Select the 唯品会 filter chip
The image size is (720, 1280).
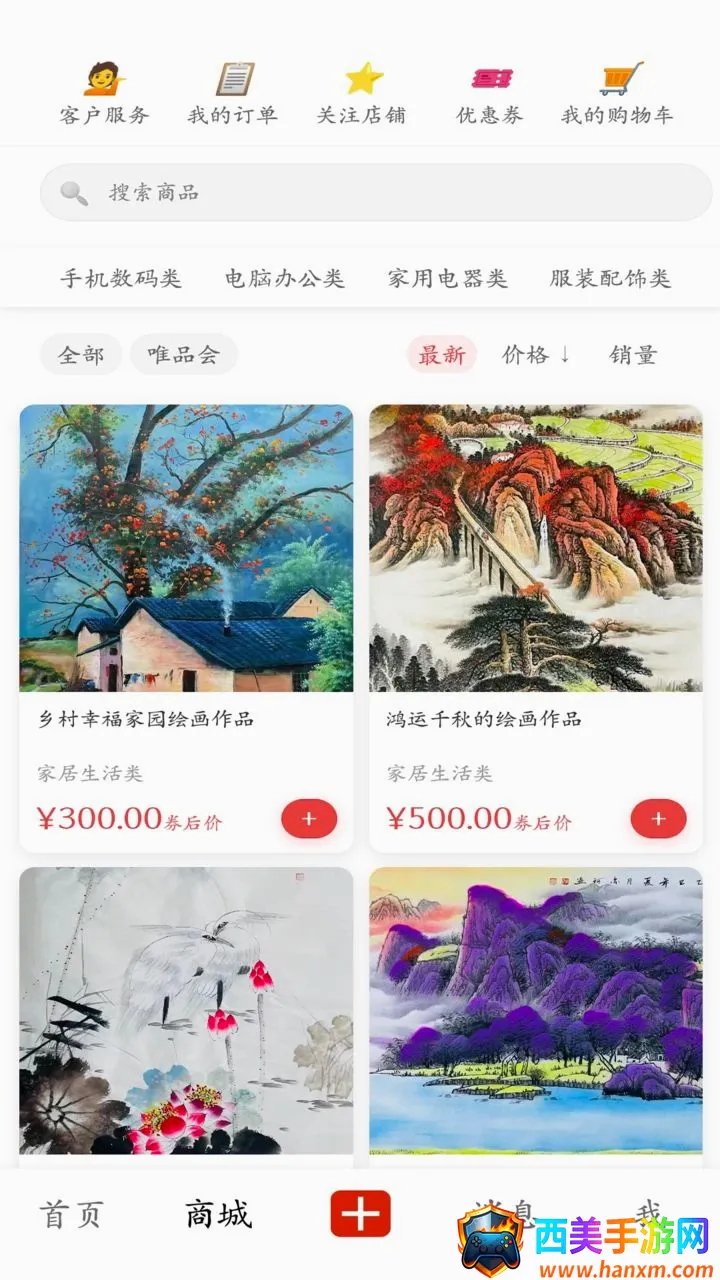click(x=183, y=354)
